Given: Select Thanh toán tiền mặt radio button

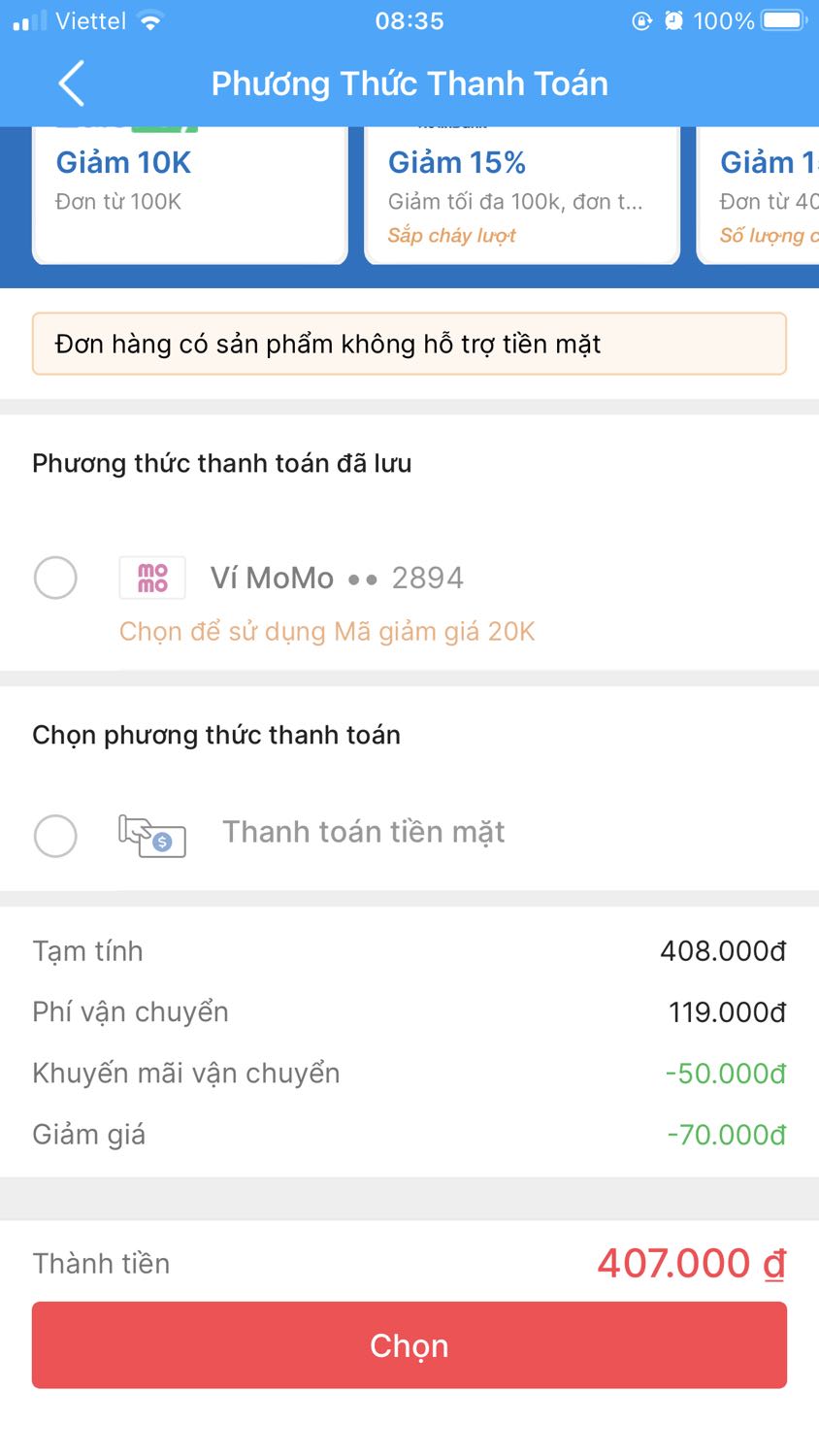Looking at the screenshot, I should point(55,836).
